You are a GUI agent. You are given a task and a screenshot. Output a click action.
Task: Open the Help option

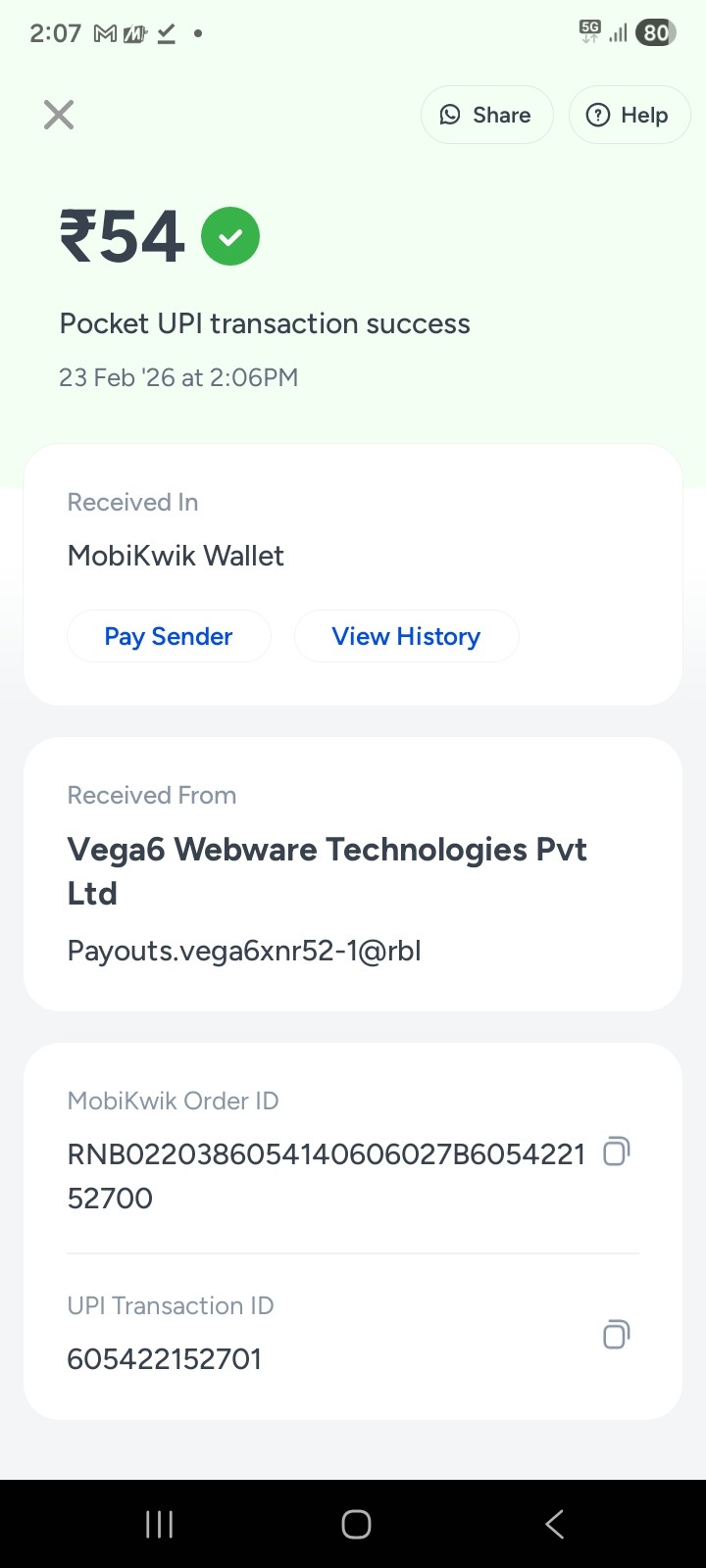629,116
